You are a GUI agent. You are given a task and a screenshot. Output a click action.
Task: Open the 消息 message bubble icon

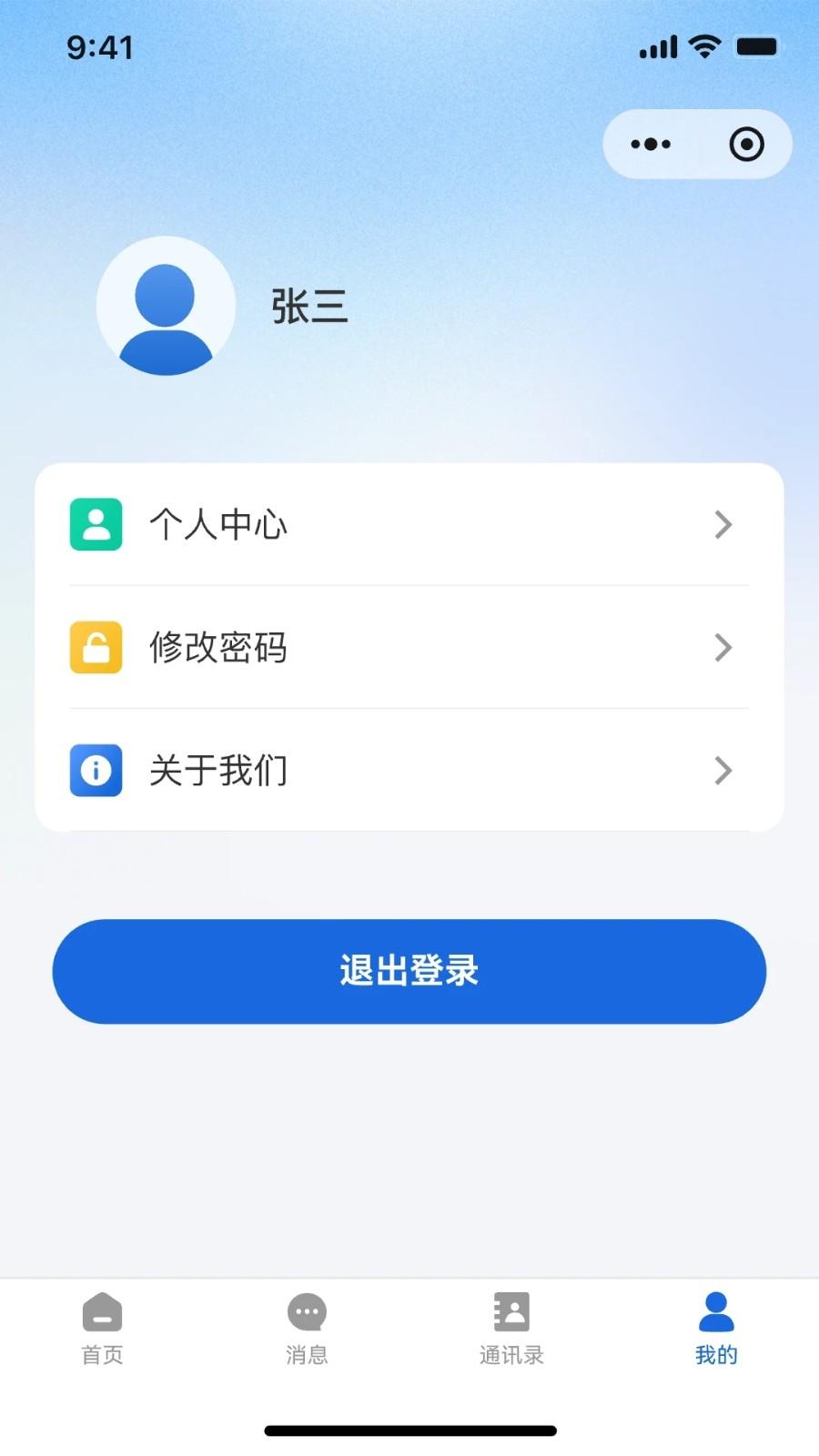click(307, 1313)
